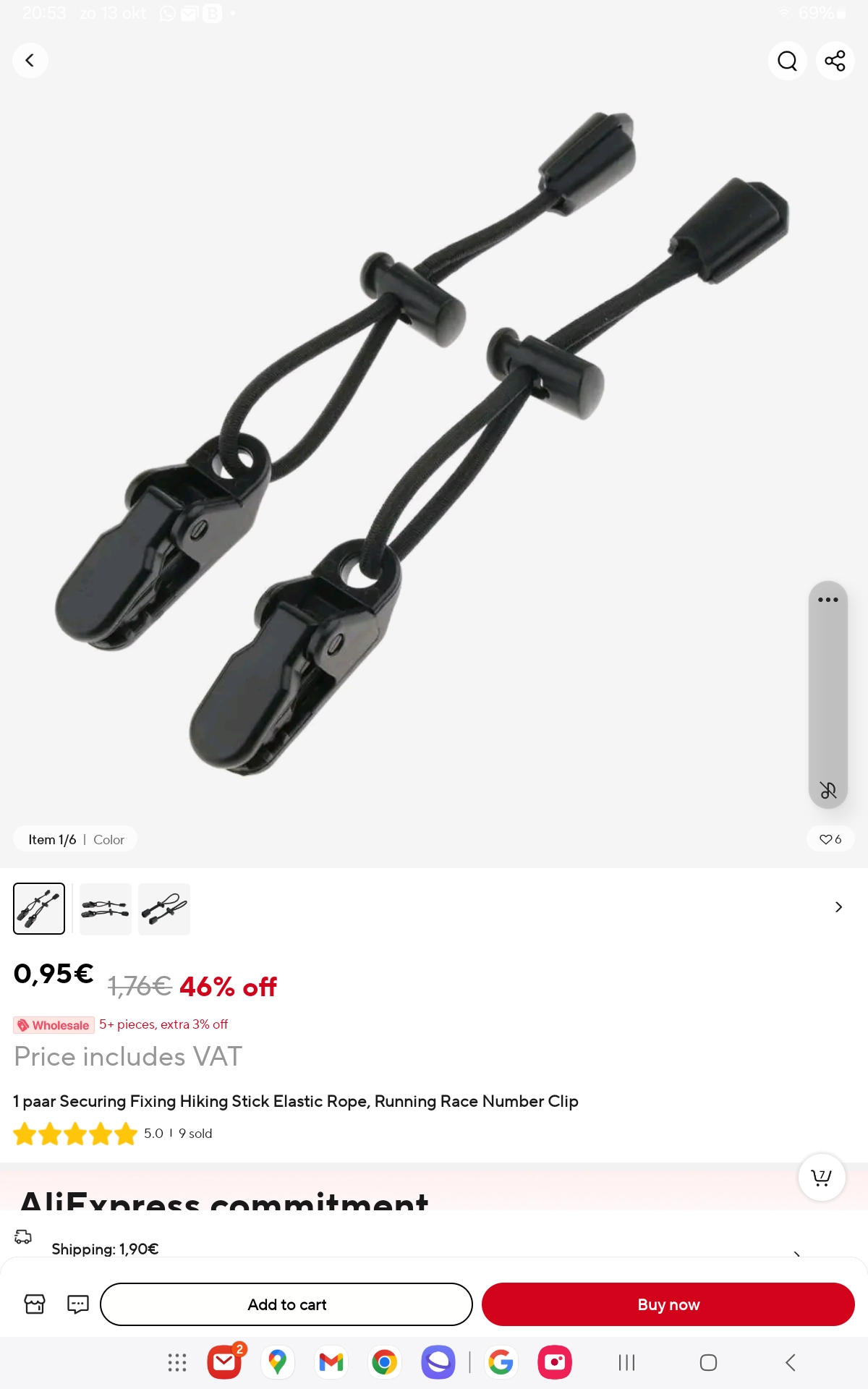Tap the mute icon on the floating bar
The height and width of the screenshot is (1389, 868).
pos(827,790)
